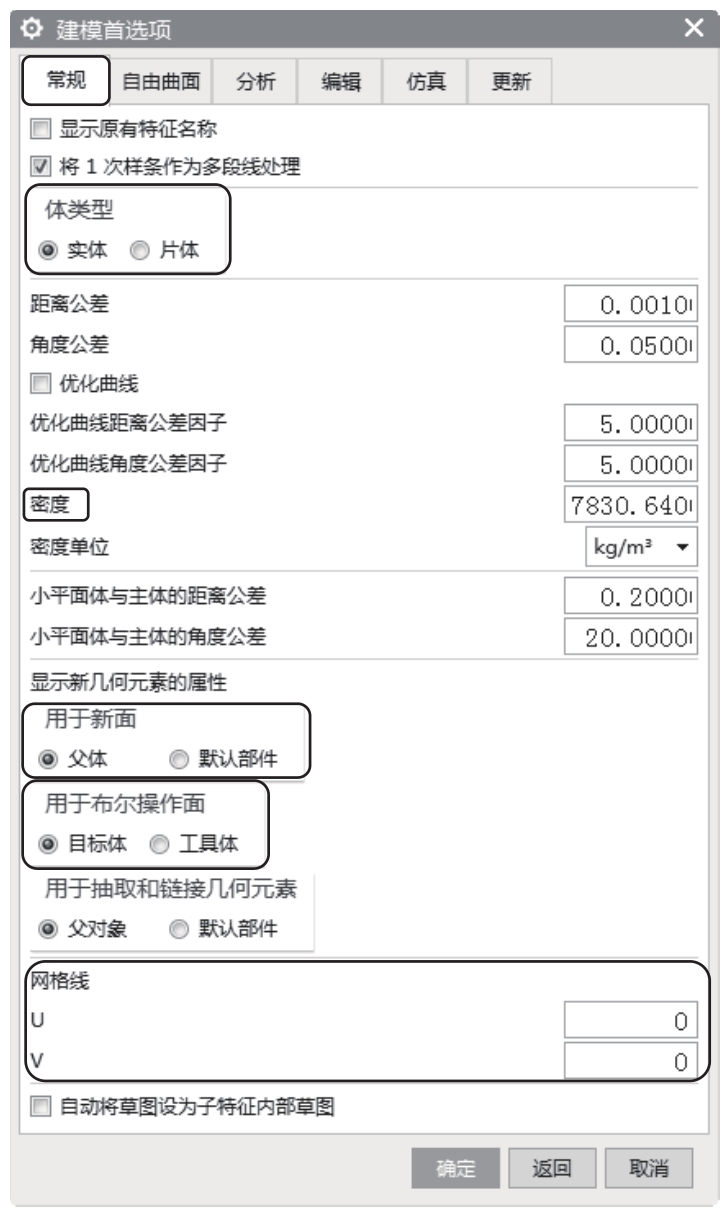Tap the 距离公差 value field
725x1212 pixels.
(629, 305)
